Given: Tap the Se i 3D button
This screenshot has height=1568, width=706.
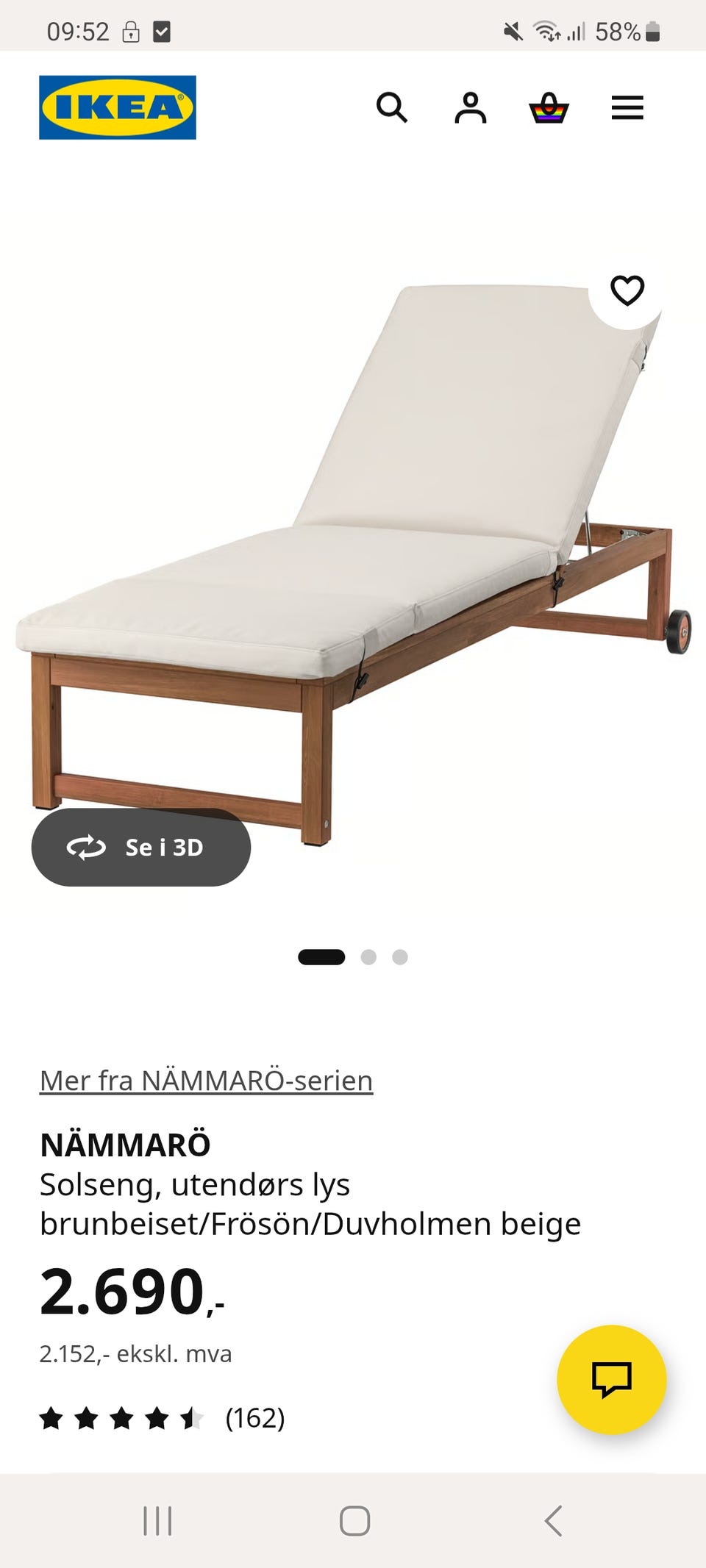Looking at the screenshot, I should click(141, 847).
